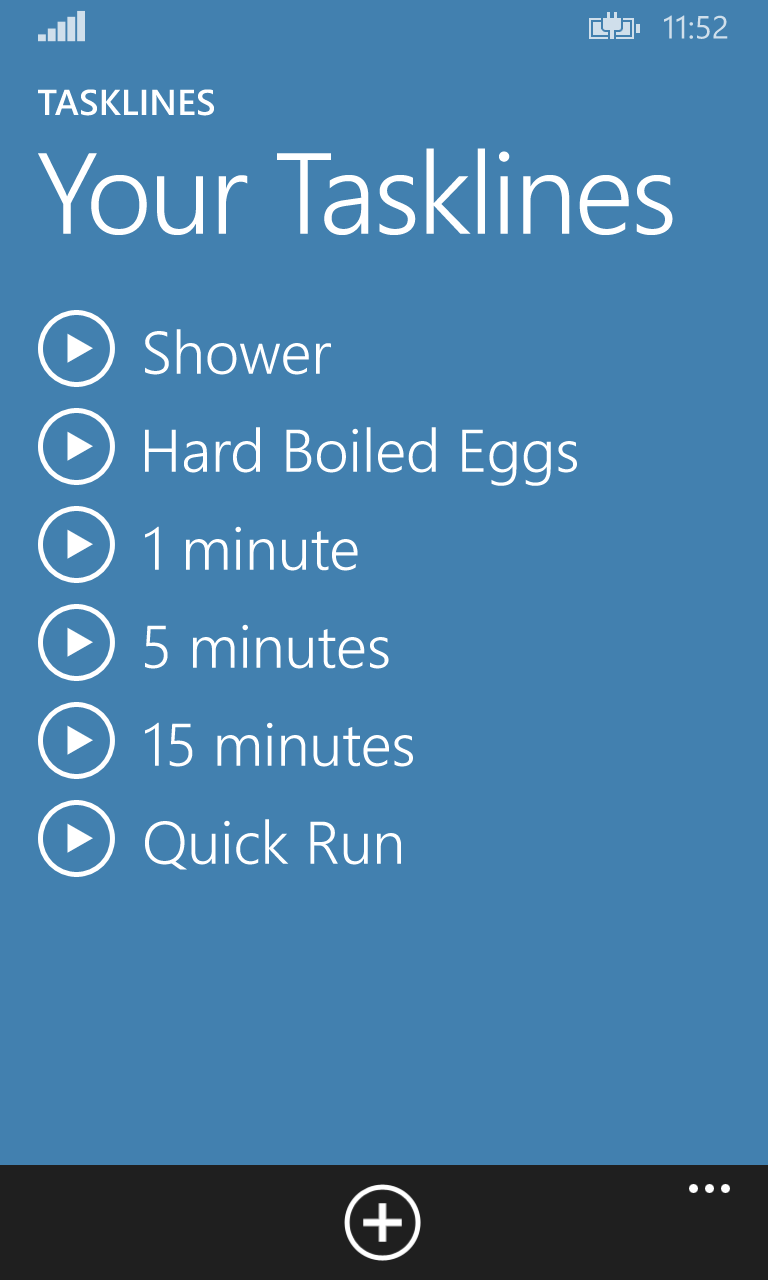This screenshot has height=1280, width=768.
Task: Play the 5 minutes taskline
Action: (76, 643)
